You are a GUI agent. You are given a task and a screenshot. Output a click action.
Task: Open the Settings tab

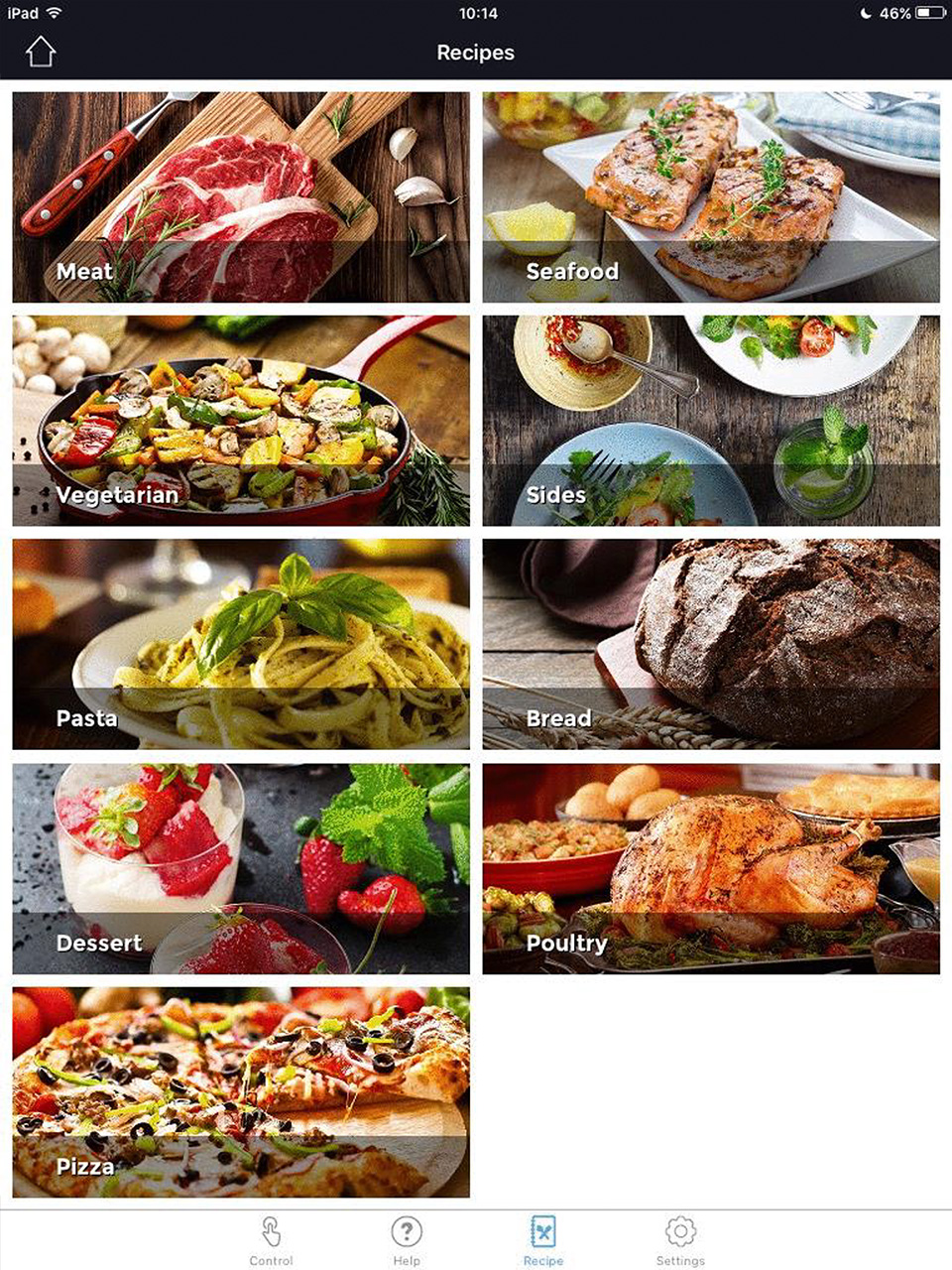point(680,1240)
